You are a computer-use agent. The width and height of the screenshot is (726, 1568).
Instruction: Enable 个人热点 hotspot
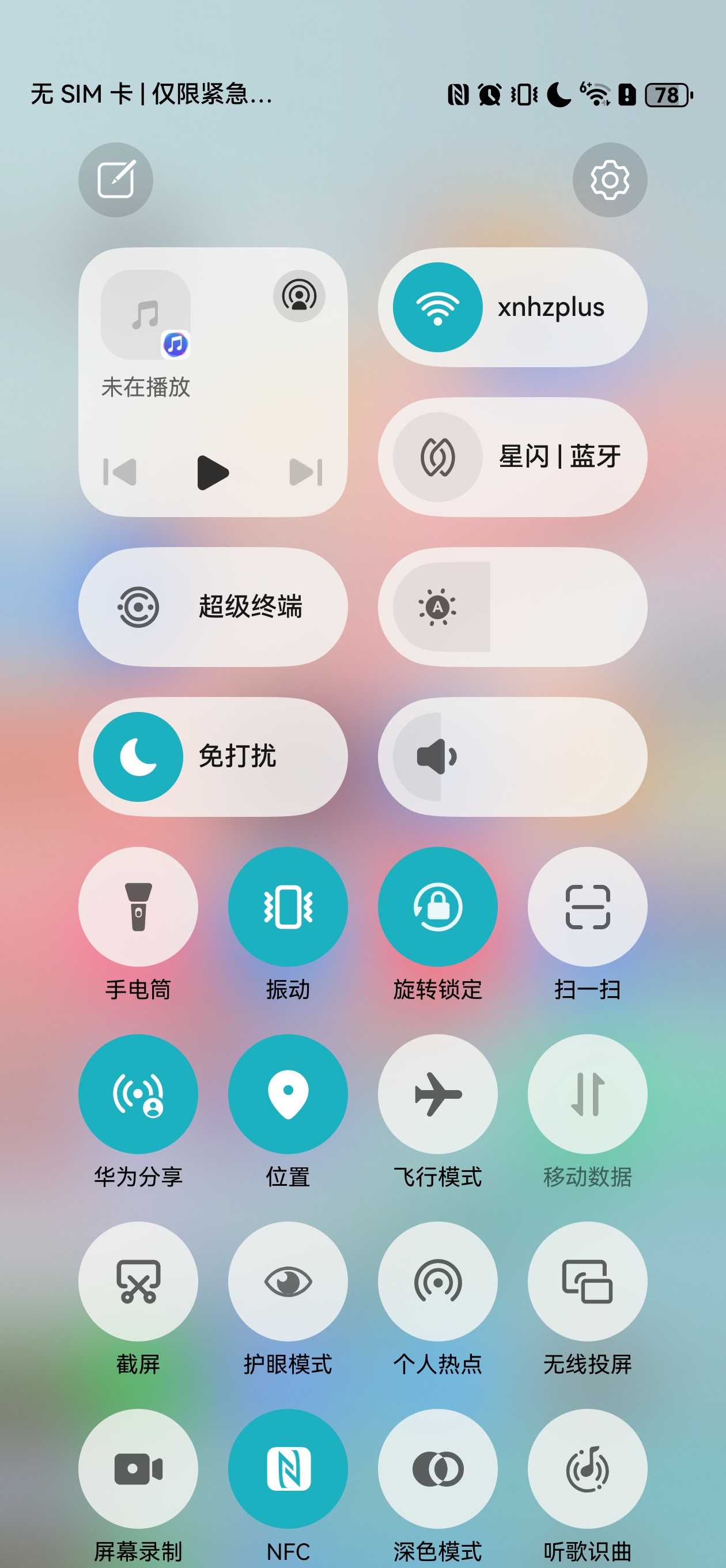[x=437, y=1281]
